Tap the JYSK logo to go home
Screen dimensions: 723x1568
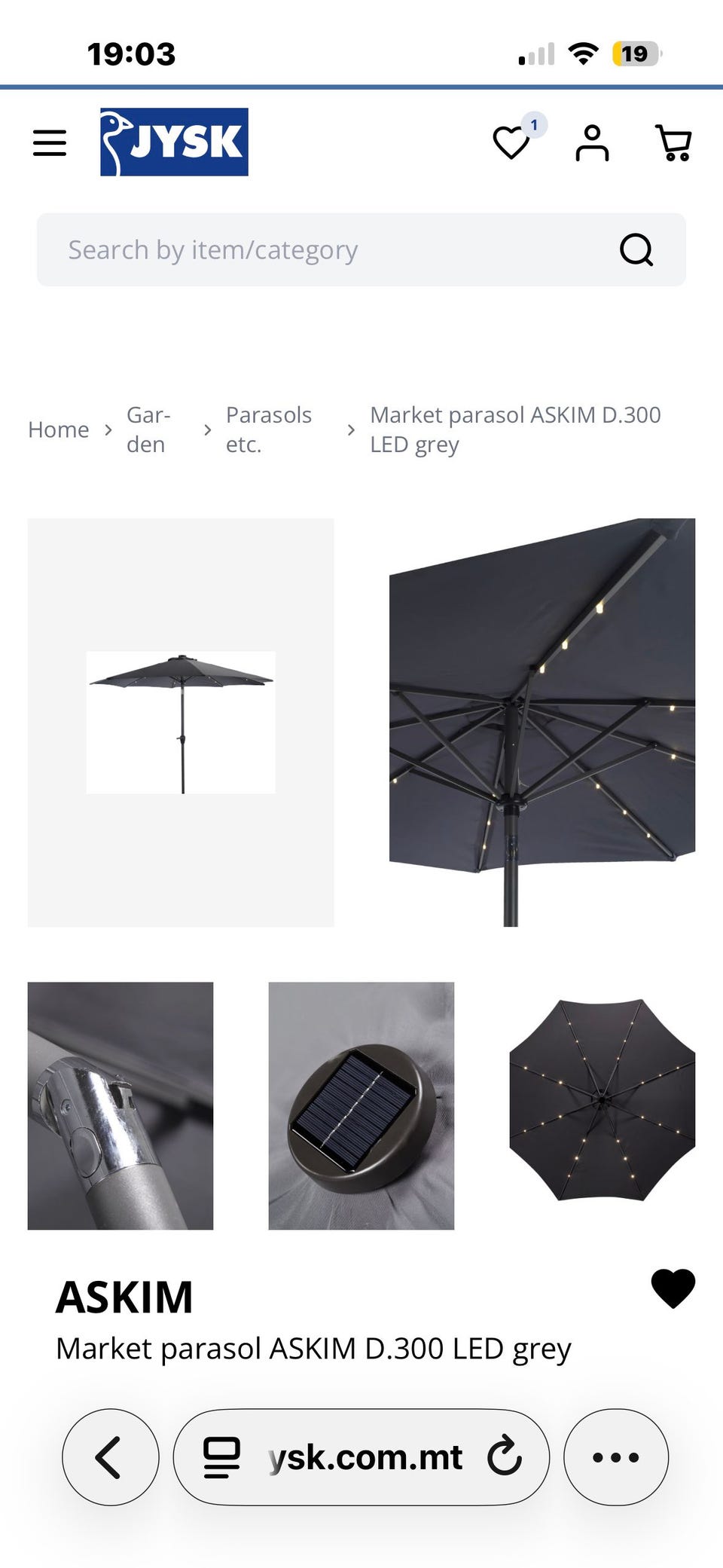174,142
